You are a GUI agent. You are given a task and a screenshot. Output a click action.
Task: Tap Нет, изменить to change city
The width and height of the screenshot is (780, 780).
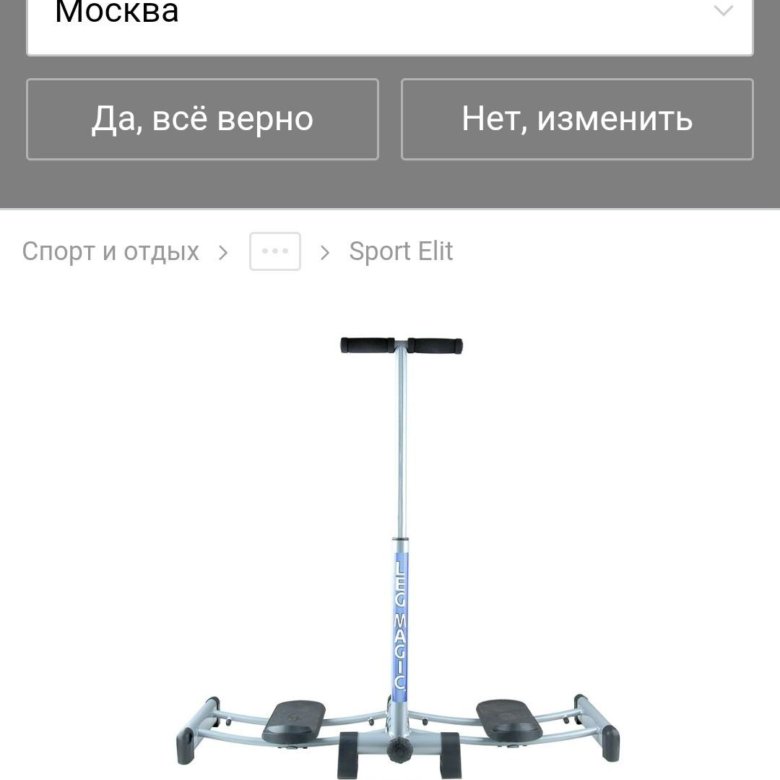[577, 119]
